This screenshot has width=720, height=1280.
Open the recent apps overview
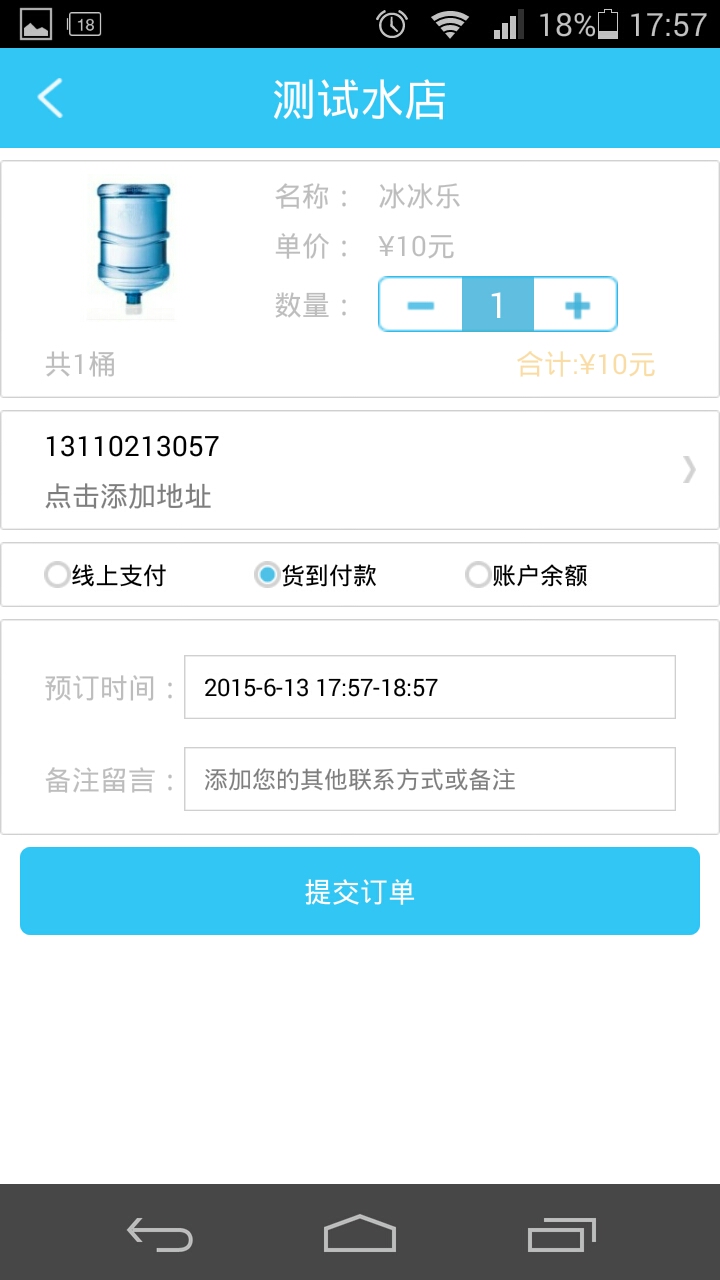click(561, 1235)
